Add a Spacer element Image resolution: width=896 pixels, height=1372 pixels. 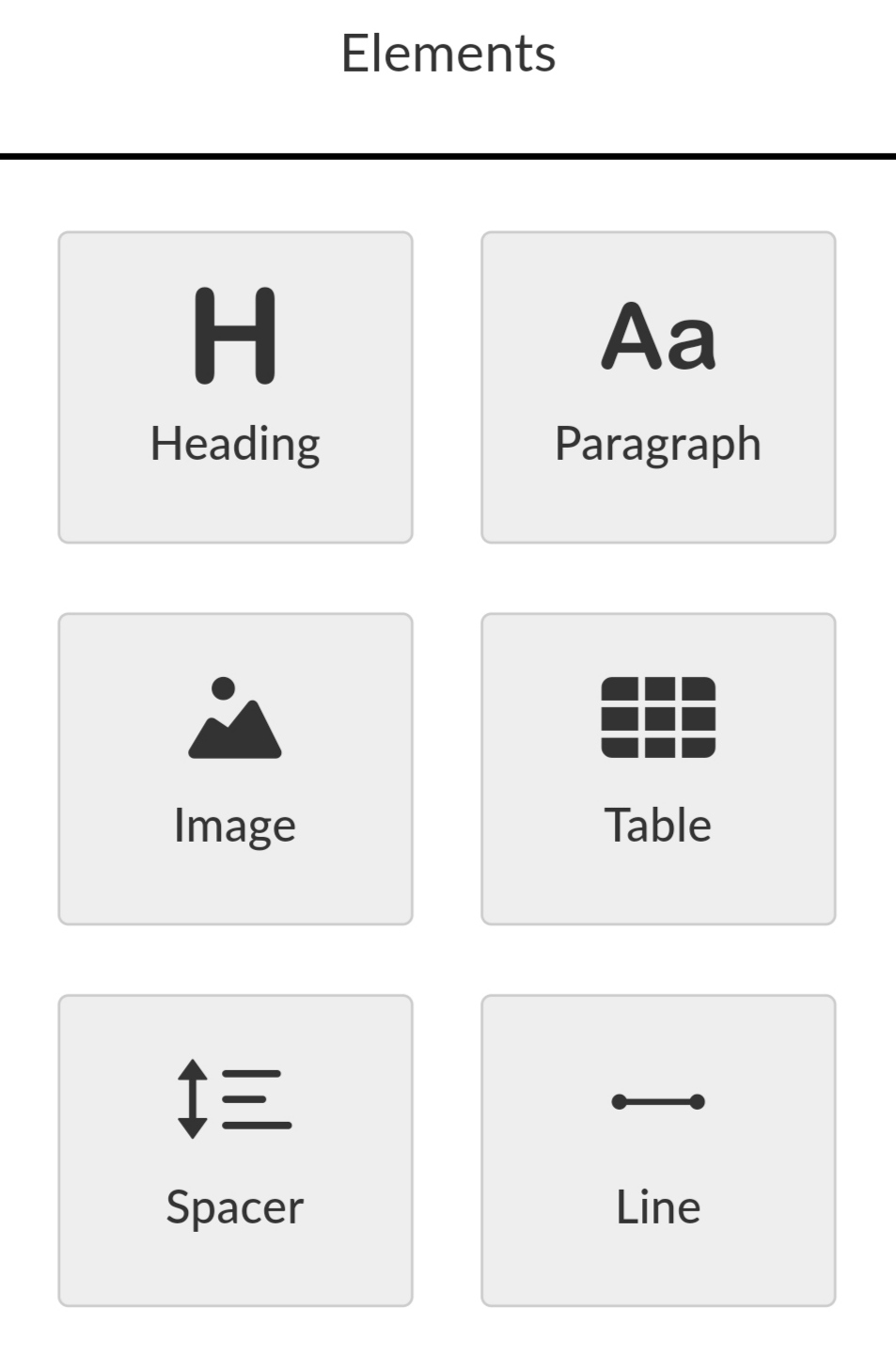(235, 1150)
